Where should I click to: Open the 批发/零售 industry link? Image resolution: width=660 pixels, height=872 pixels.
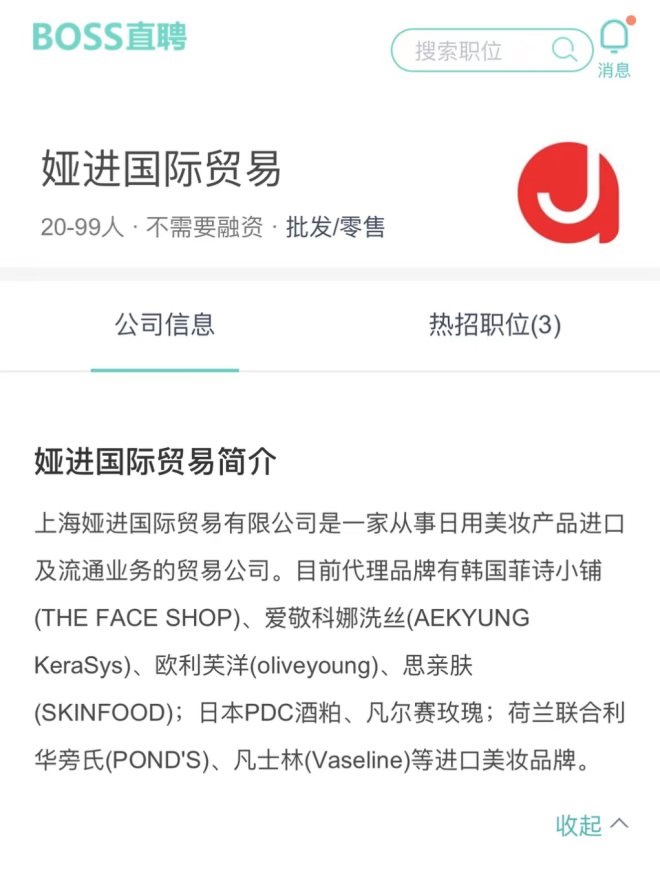335,227
